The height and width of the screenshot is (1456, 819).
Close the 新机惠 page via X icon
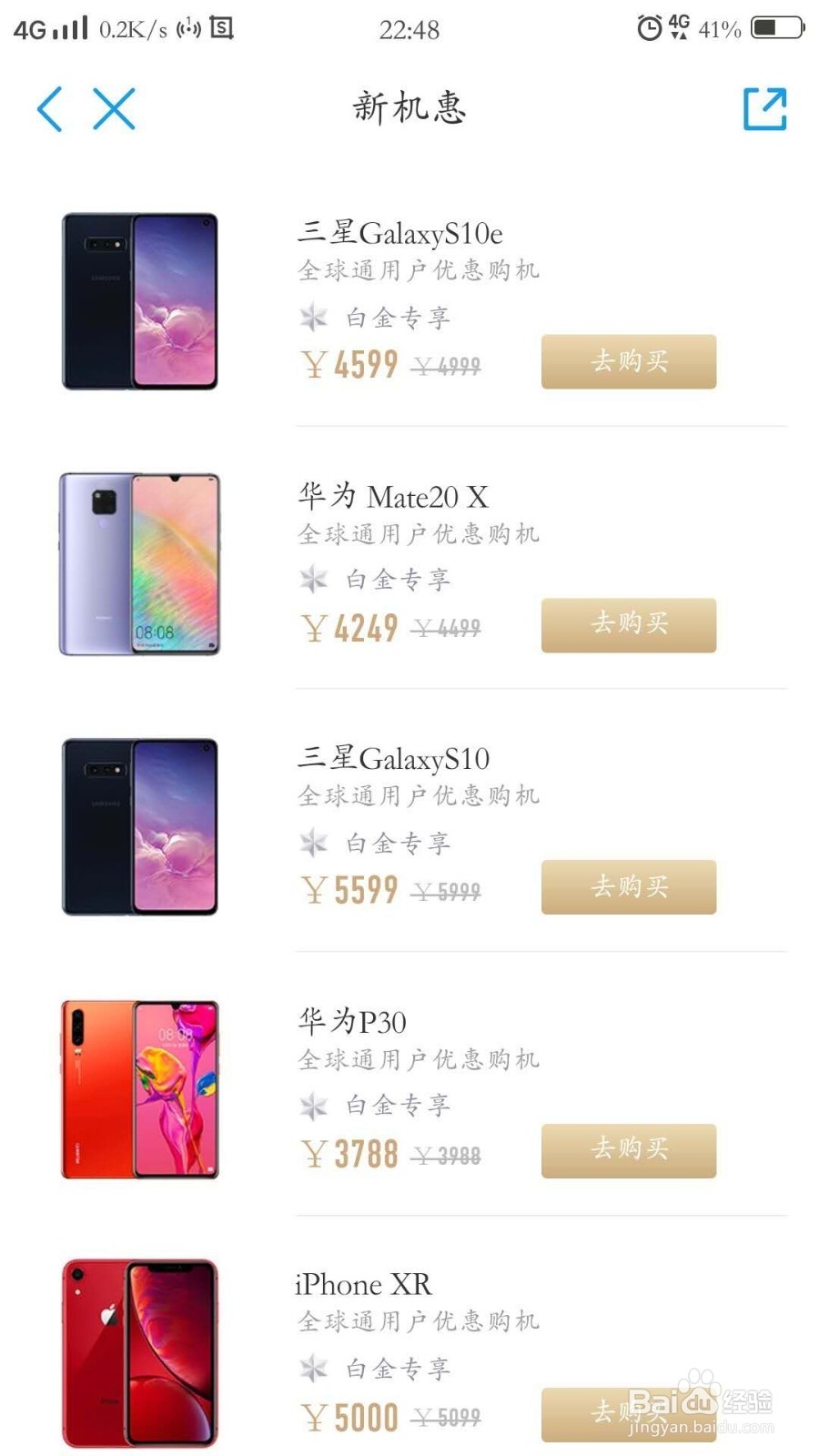click(x=112, y=108)
